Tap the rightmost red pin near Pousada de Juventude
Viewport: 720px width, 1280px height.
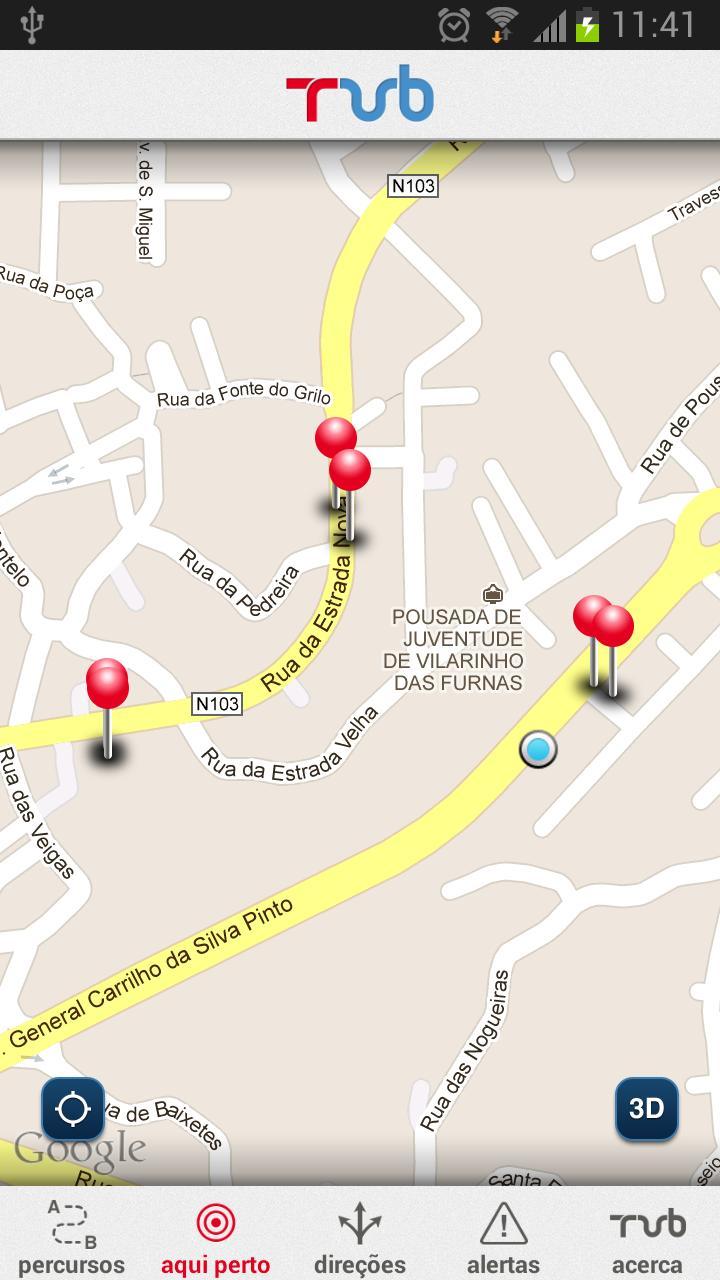tap(614, 627)
